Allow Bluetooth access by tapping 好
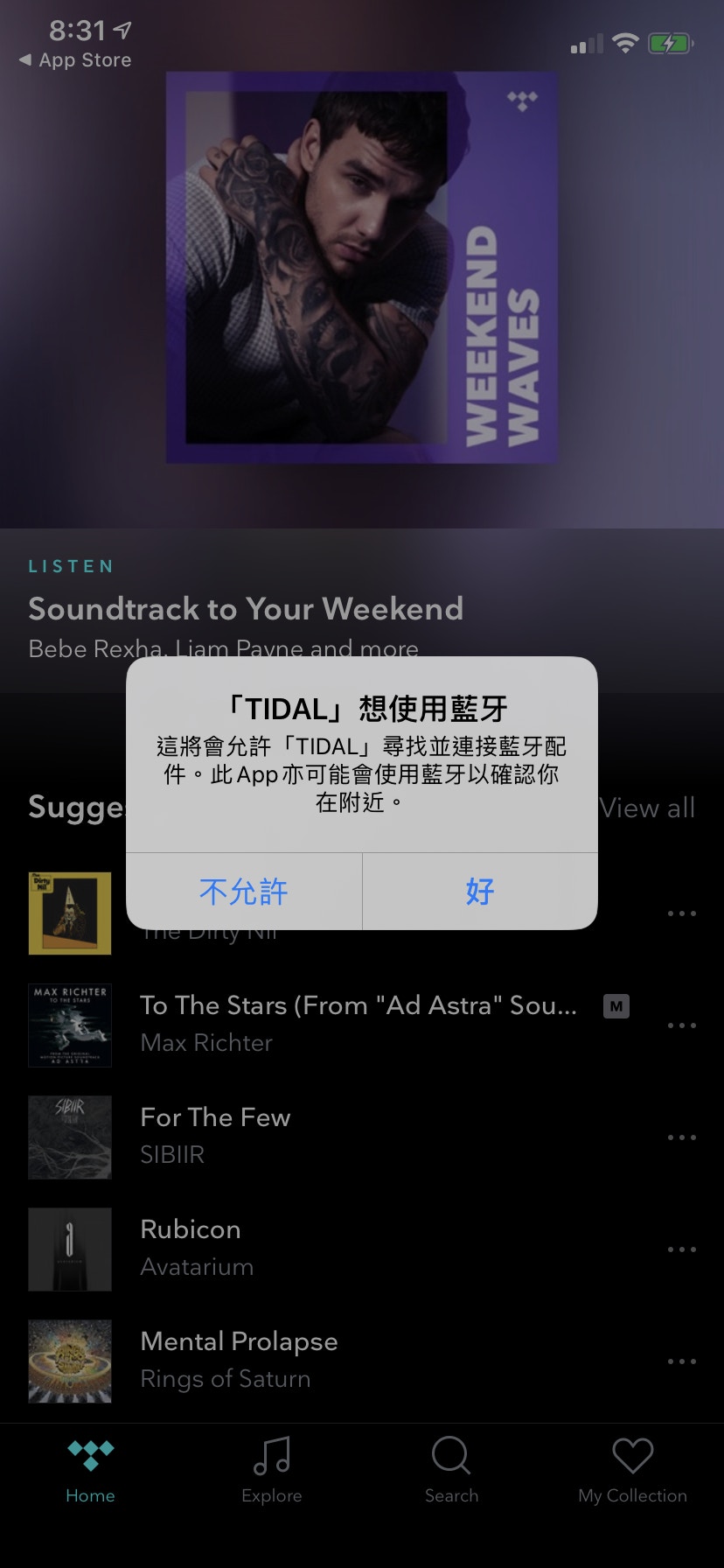724x1568 pixels. pos(480,892)
